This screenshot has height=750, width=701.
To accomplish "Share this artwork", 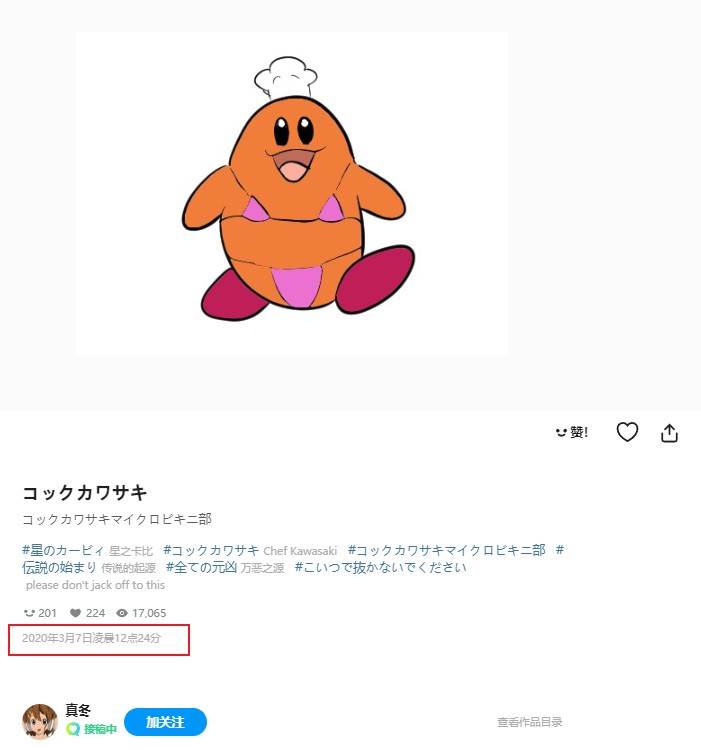I will (670, 433).
